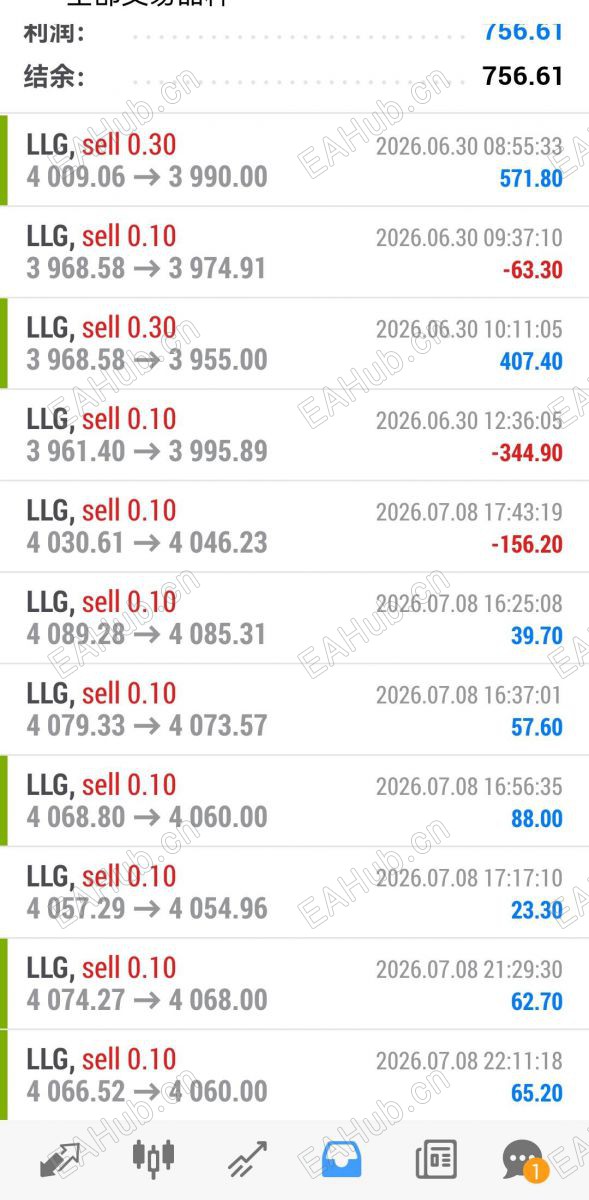Open the News tab

pos(435,1160)
